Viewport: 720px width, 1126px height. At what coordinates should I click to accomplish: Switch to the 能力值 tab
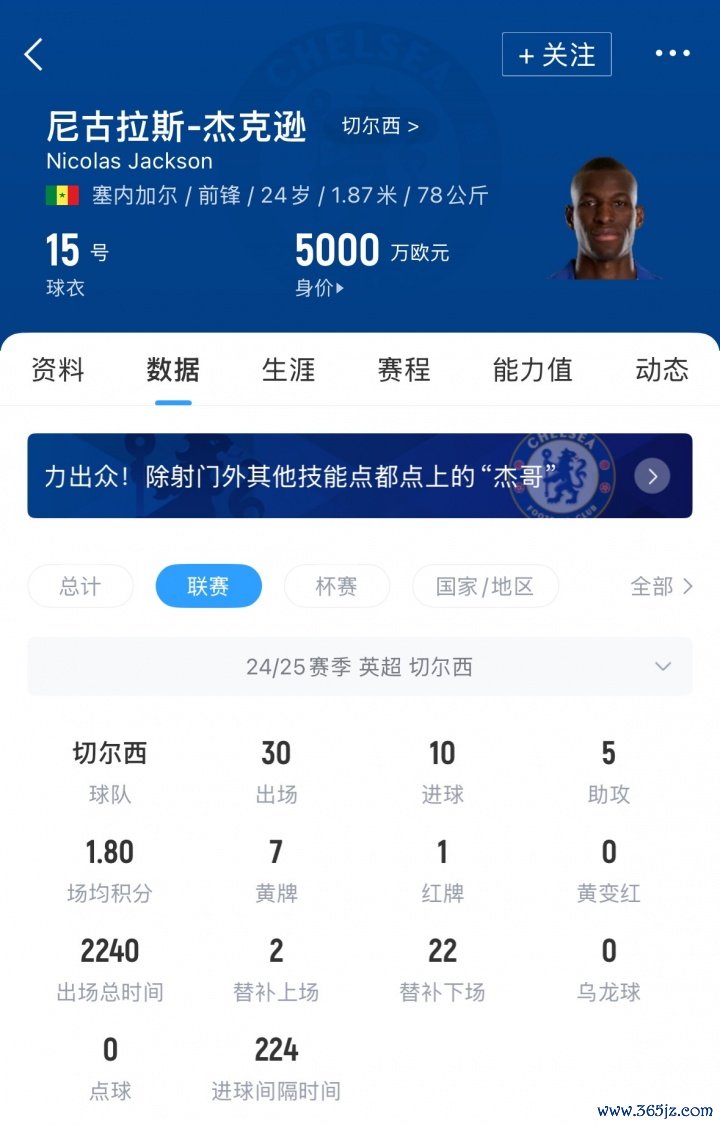tap(532, 370)
